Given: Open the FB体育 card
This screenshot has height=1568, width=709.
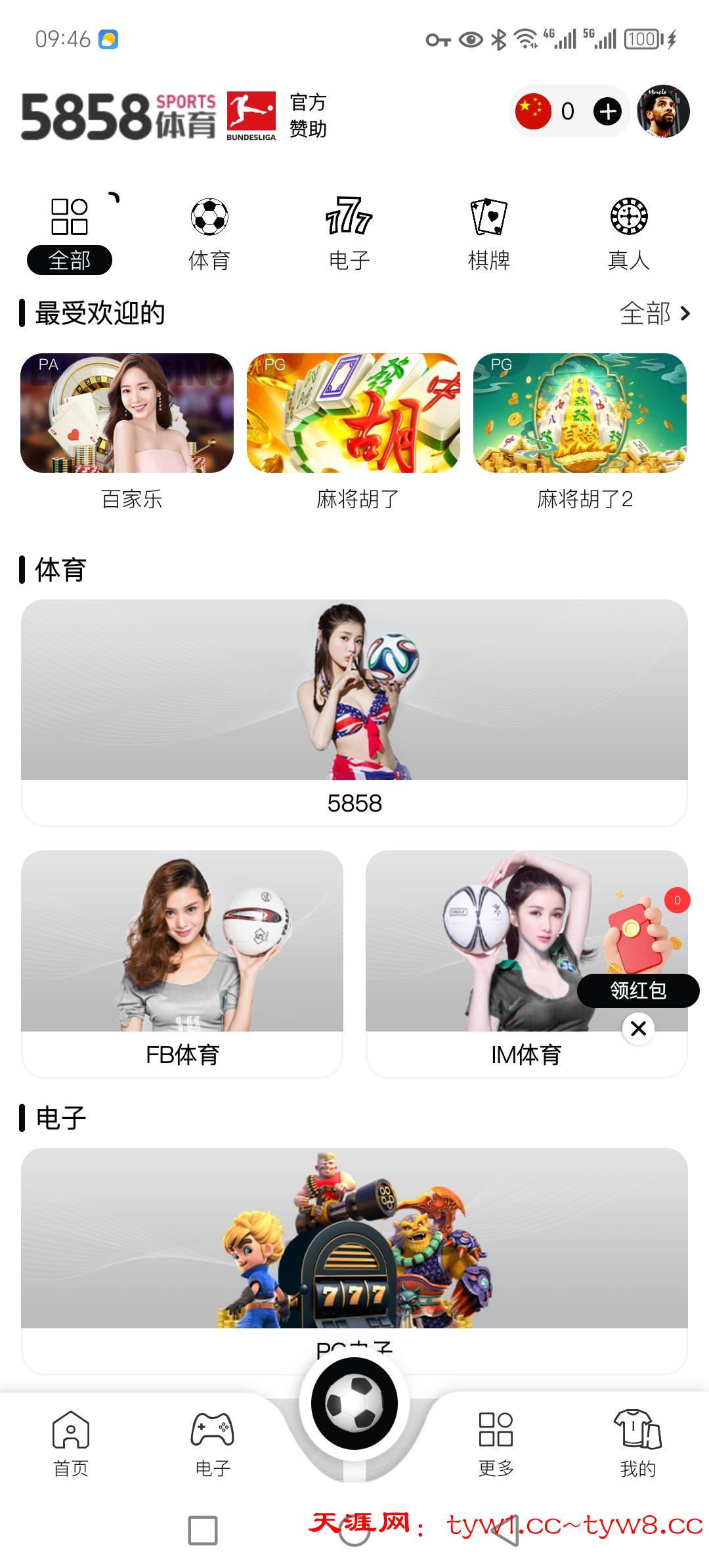Looking at the screenshot, I should click(182, 963).
